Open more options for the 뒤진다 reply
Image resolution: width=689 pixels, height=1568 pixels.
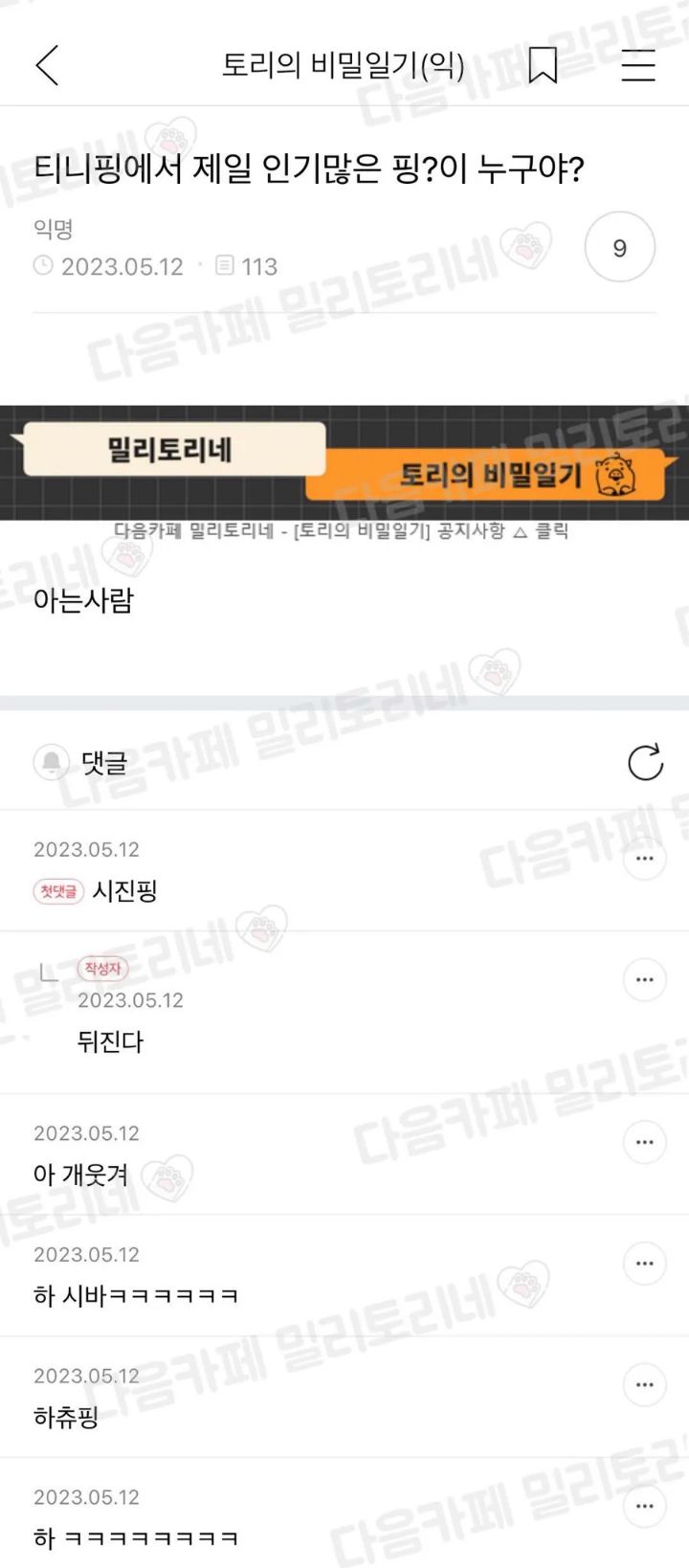click(644, 980)
